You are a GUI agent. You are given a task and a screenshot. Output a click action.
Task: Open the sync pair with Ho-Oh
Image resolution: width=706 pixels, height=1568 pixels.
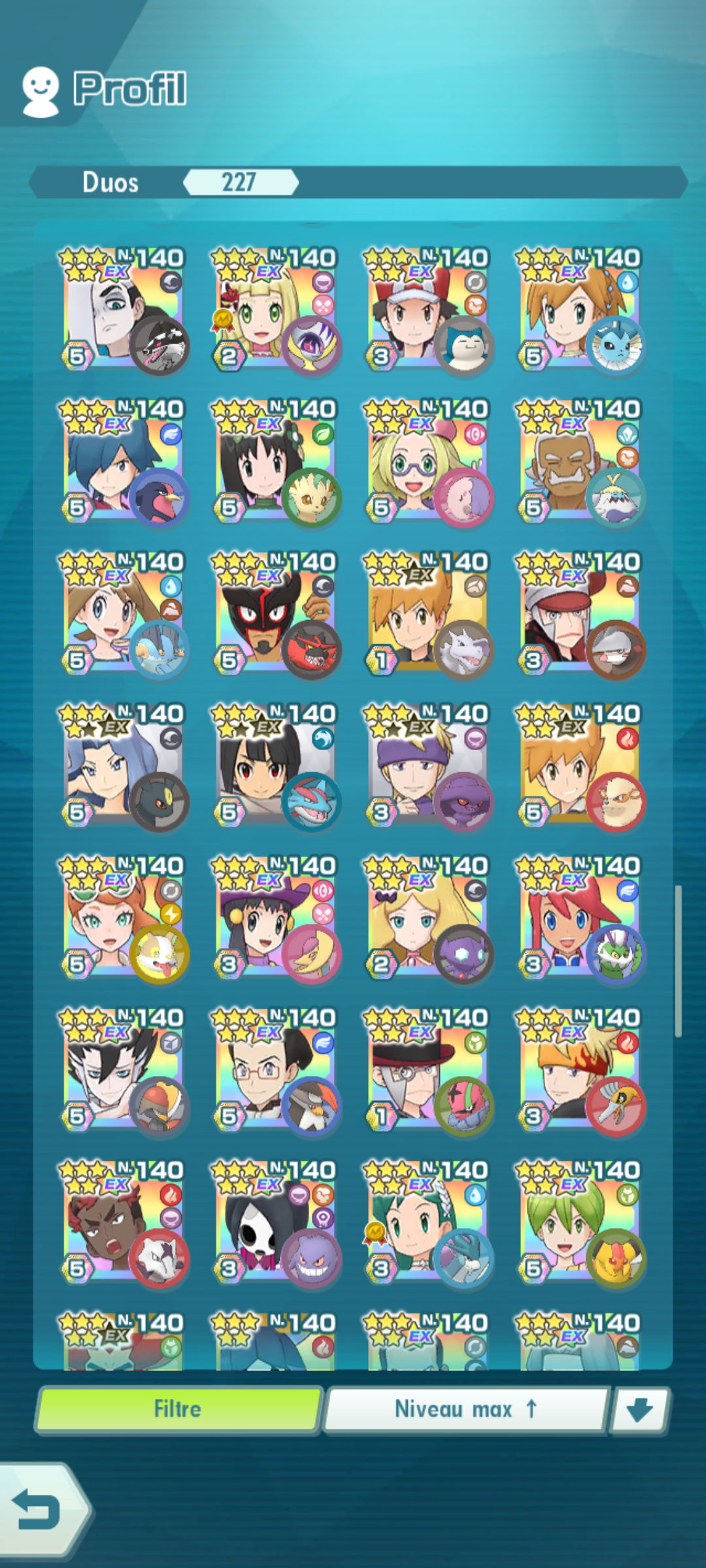(x=579, y=1072)
